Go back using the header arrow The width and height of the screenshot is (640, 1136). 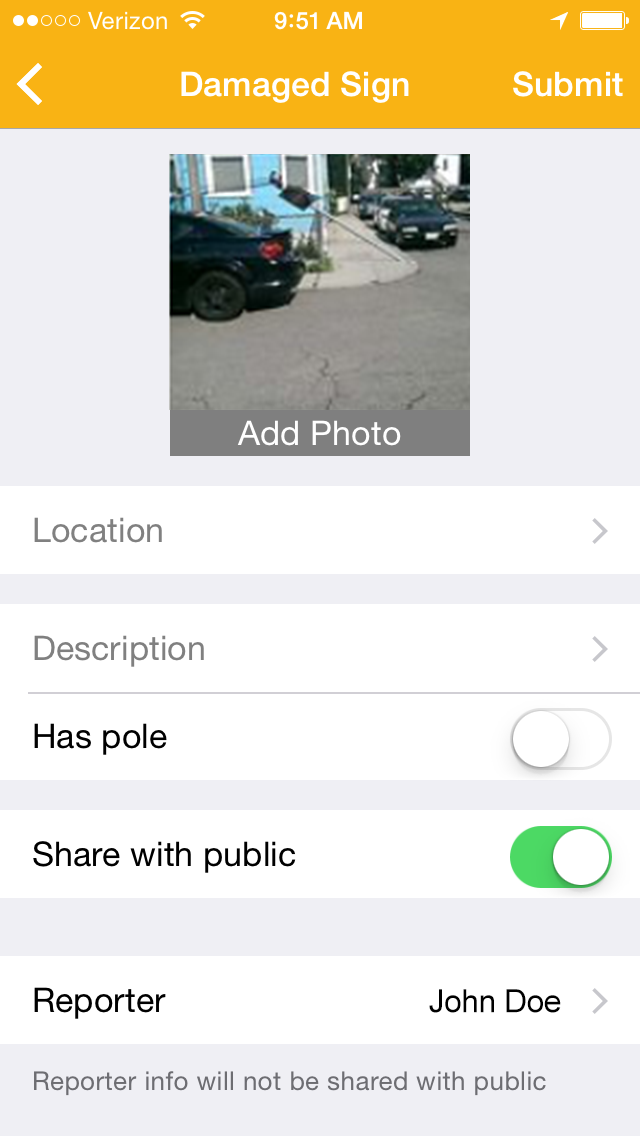[31, 85]
